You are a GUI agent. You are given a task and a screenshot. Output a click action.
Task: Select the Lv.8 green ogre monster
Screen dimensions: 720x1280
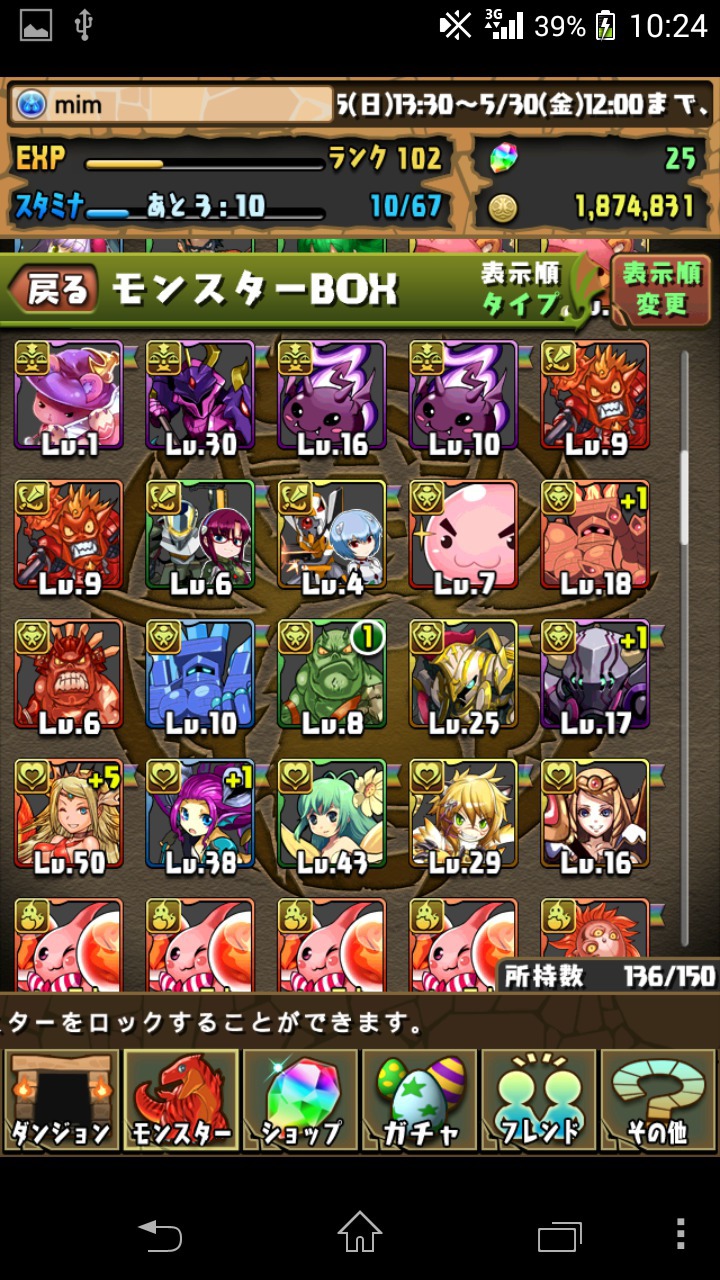click(x=332, y=675)
